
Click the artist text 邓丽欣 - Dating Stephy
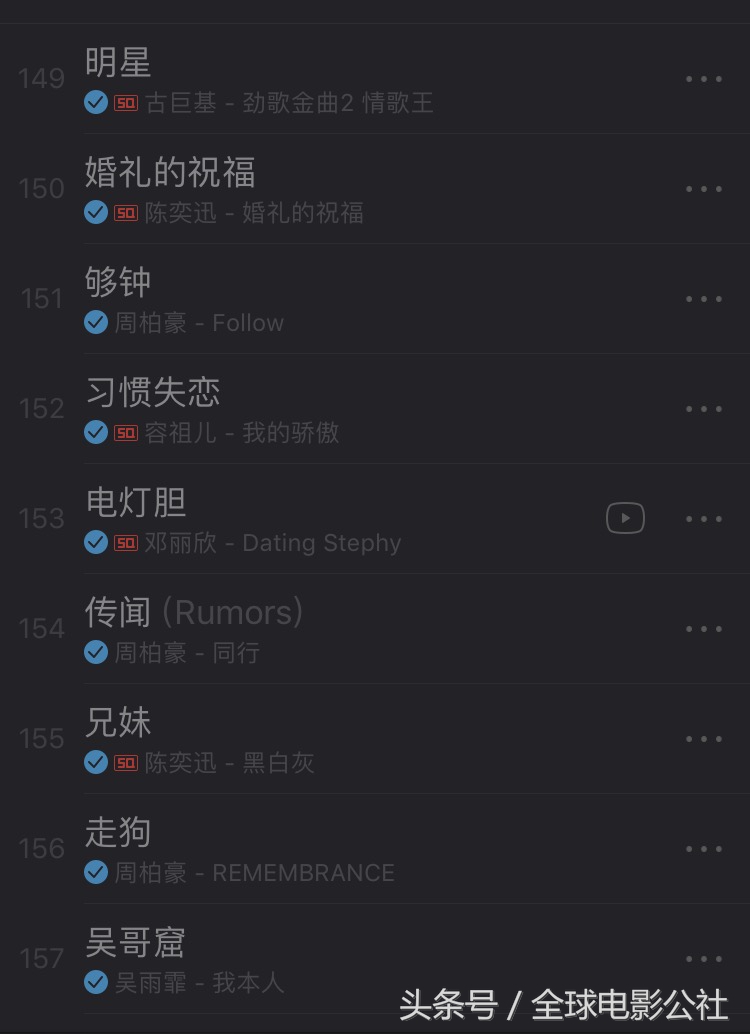click(270, 542)
